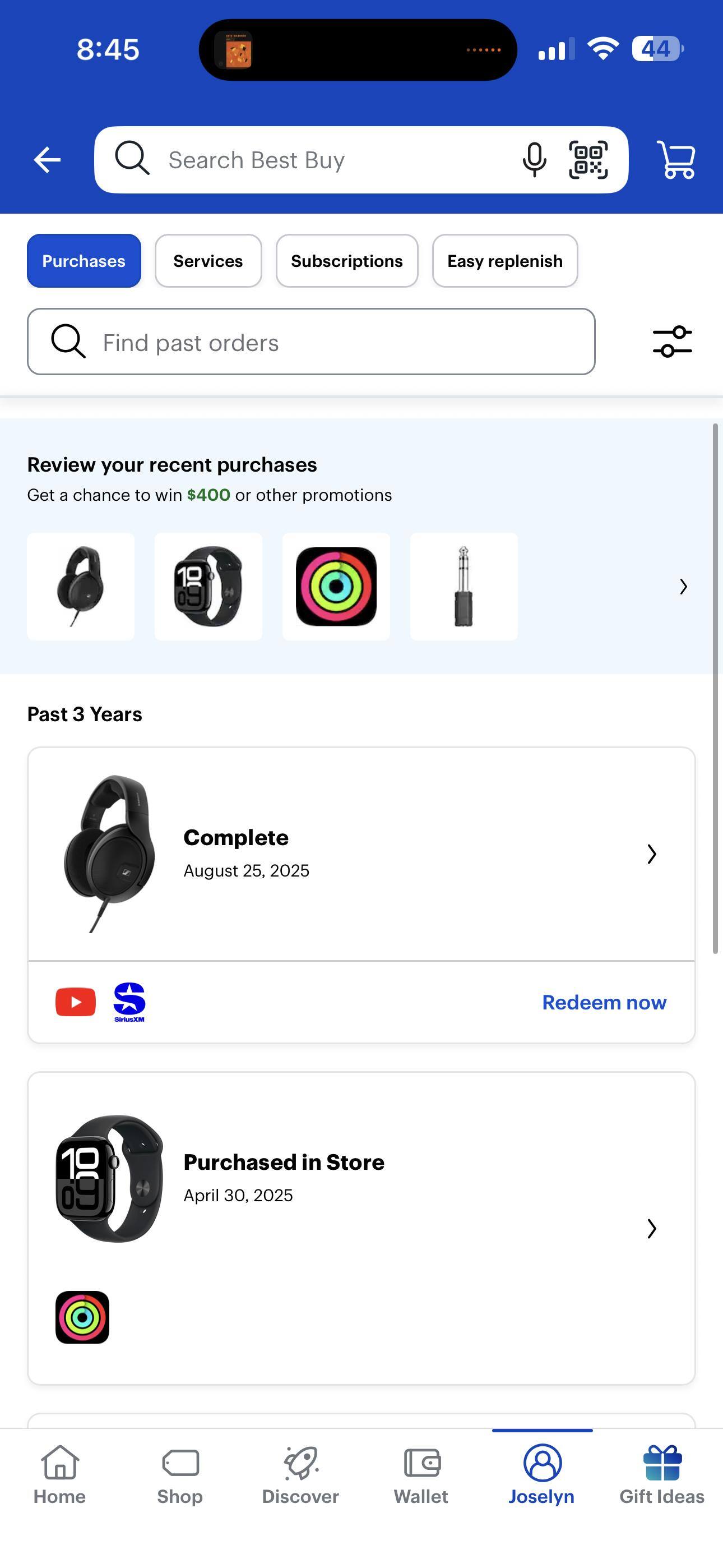Open details for the Complete headphones order
Viewport: 723px width, 1568px height.
pyautogui.click(x=651, y=854)
